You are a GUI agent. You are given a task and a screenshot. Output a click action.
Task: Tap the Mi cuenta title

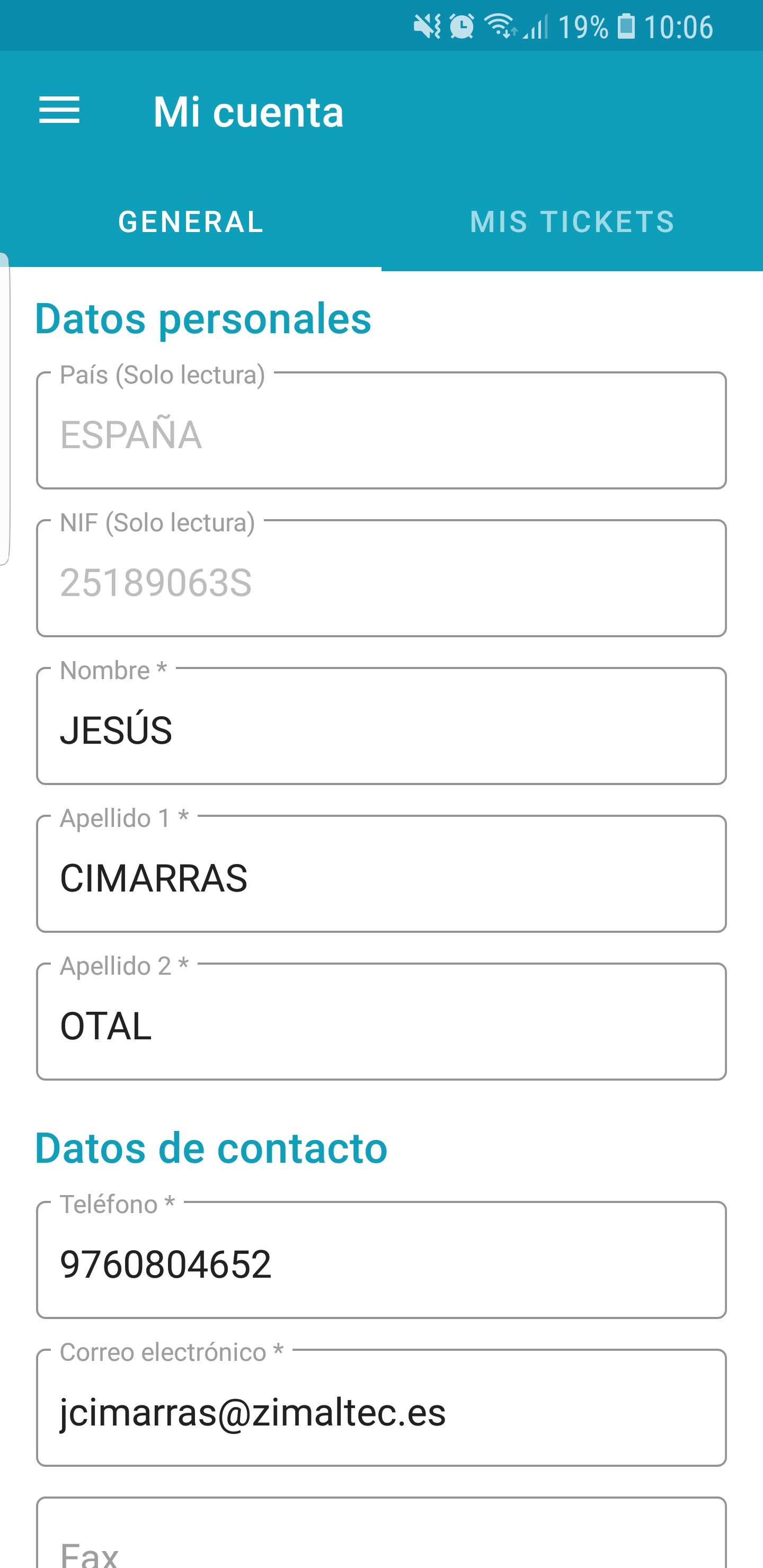coord(247,111)
